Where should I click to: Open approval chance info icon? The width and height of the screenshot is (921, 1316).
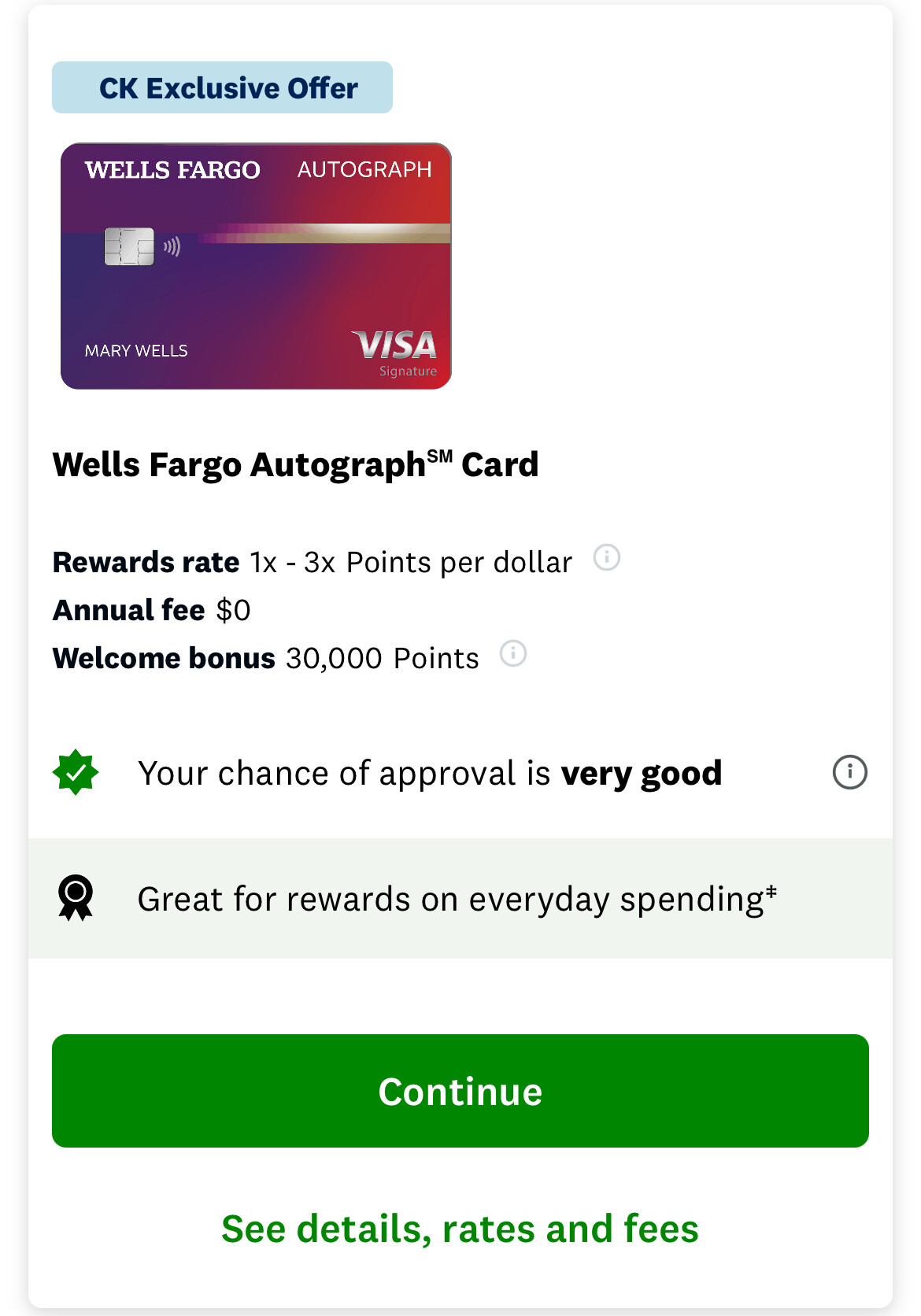click(849, 772)
